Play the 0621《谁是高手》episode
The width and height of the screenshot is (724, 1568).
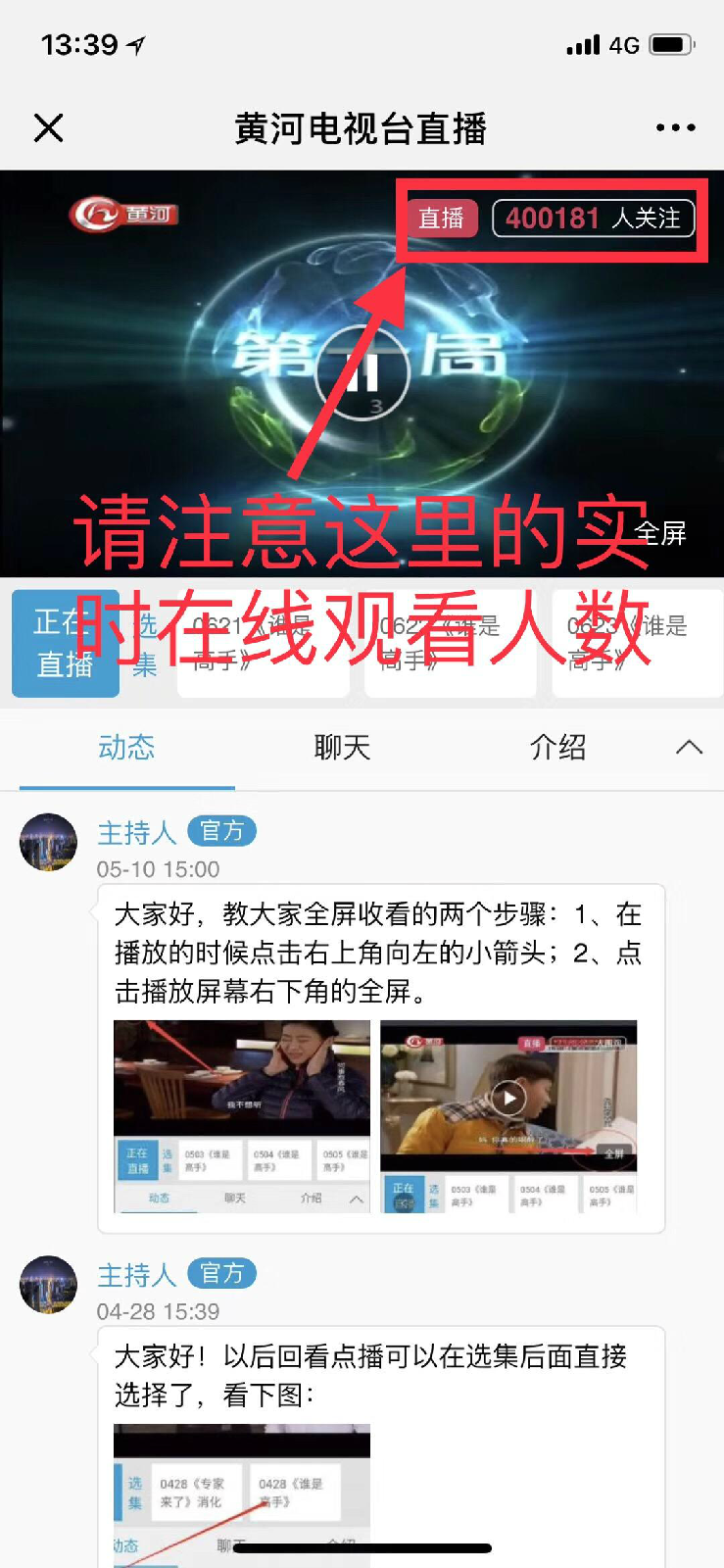pos(263,644)
